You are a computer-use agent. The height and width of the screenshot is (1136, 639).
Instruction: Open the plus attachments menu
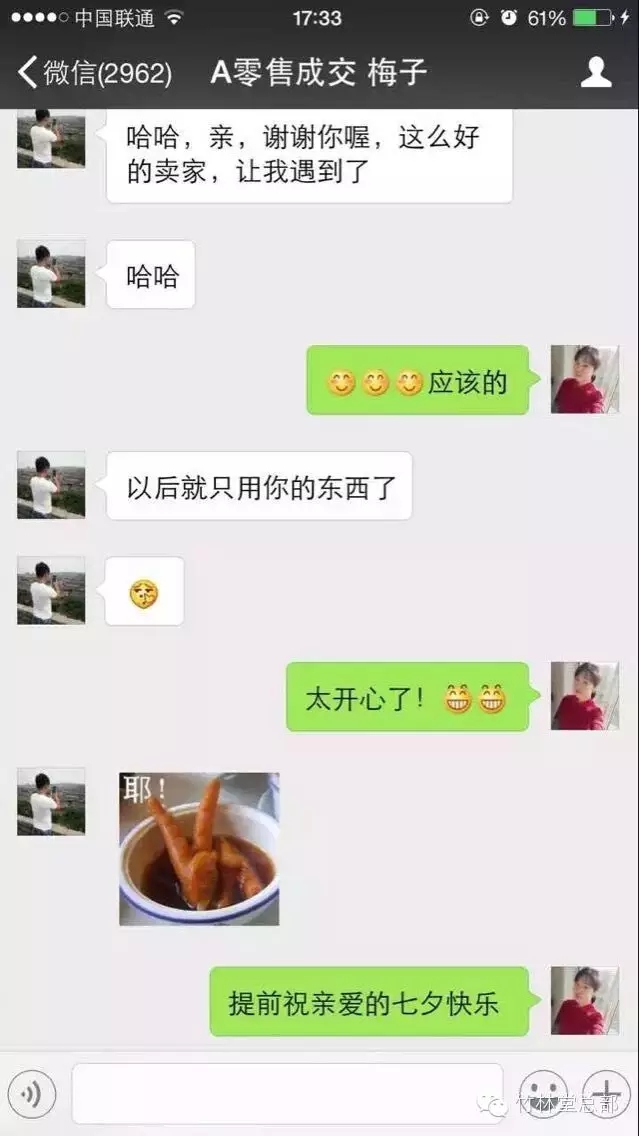click(x=606, y=1093)
